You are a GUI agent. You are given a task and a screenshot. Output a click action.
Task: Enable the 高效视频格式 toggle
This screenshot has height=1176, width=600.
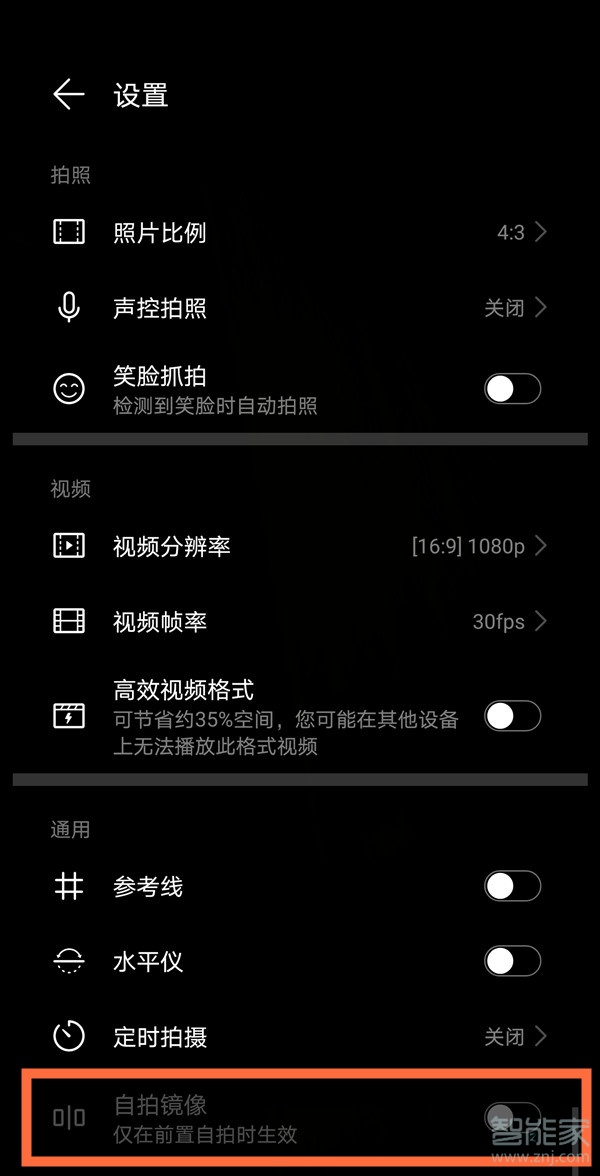pos(512,716)
